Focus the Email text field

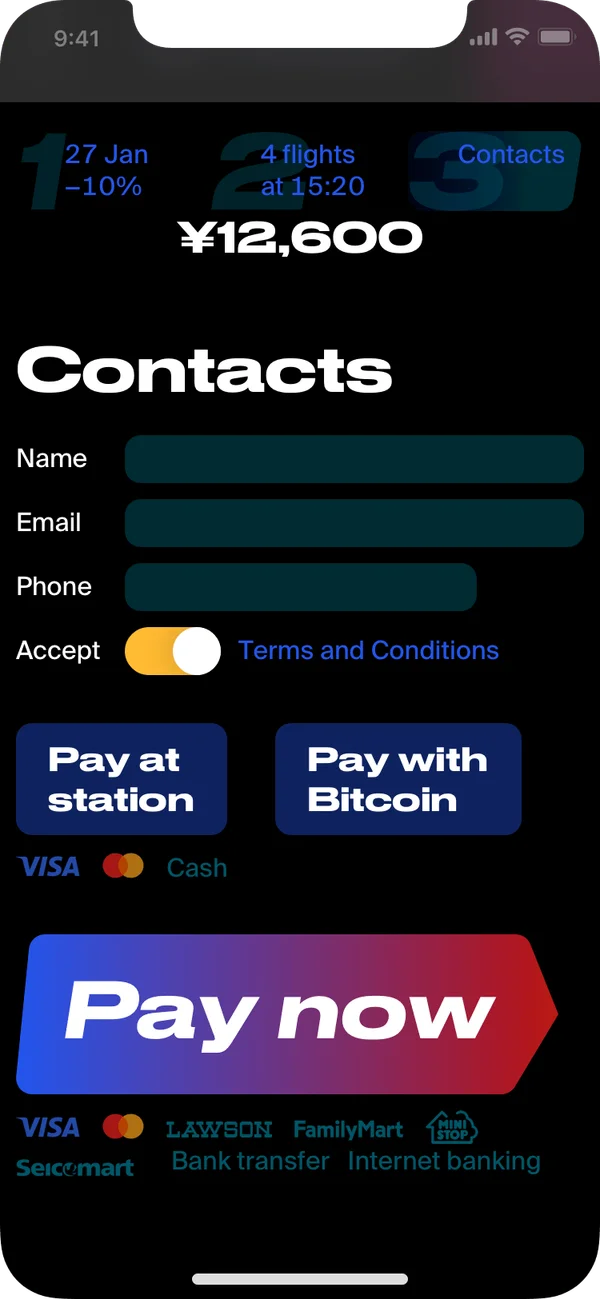353,523
